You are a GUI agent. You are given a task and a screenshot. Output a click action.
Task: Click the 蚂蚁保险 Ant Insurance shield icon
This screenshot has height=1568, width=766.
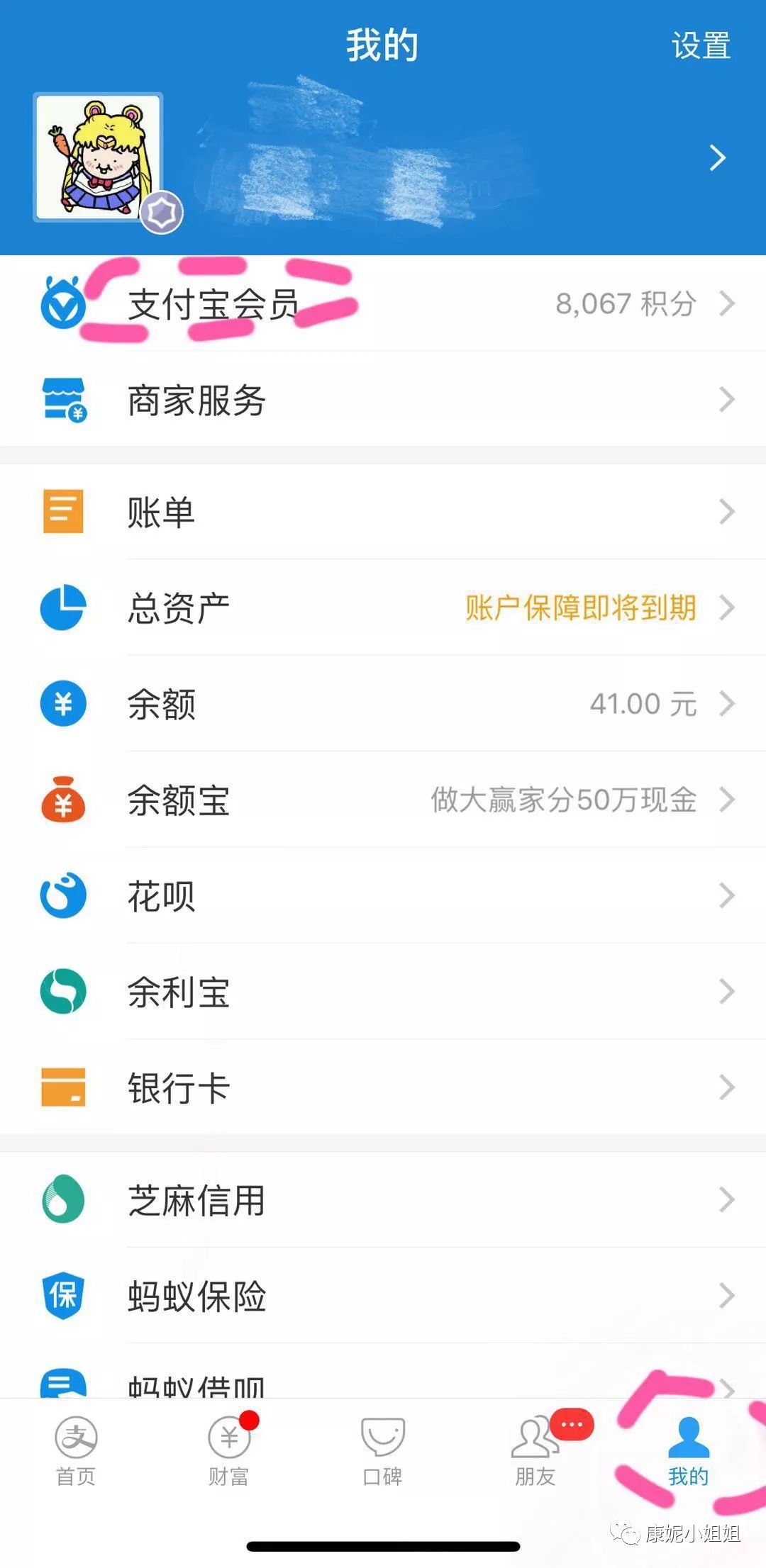[62, 1296]
